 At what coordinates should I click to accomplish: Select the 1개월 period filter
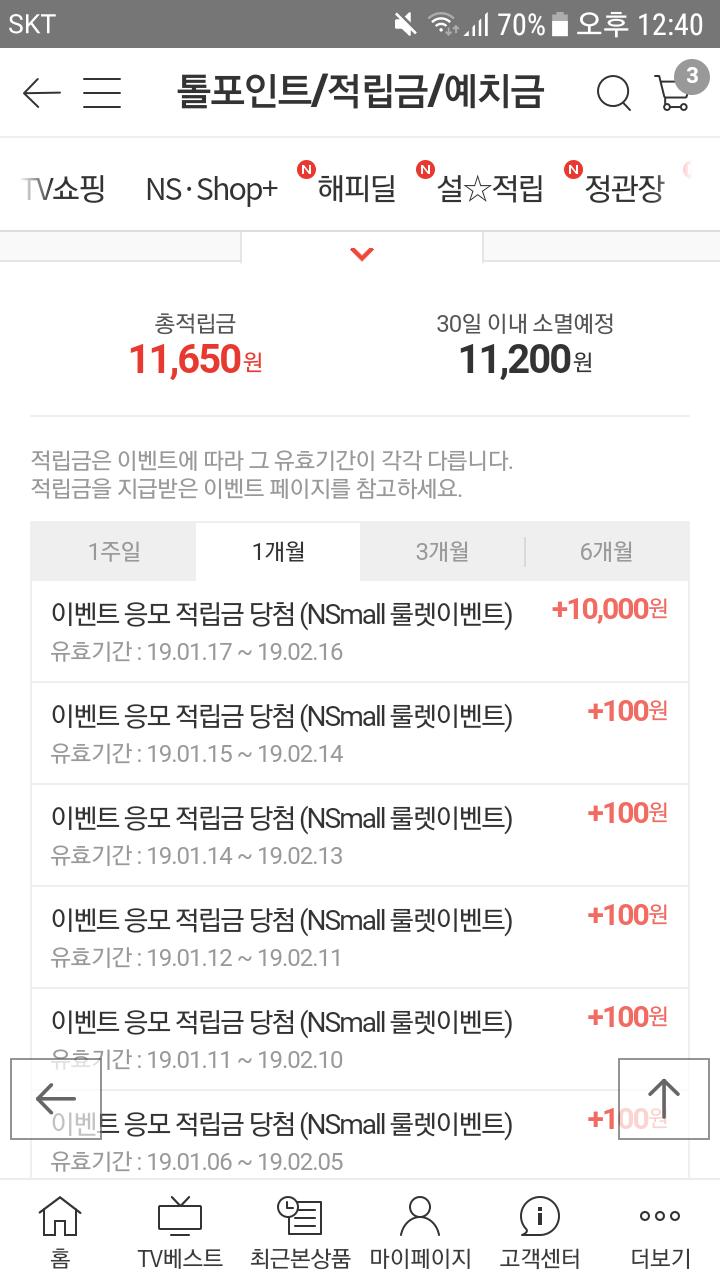coord(278,551)
